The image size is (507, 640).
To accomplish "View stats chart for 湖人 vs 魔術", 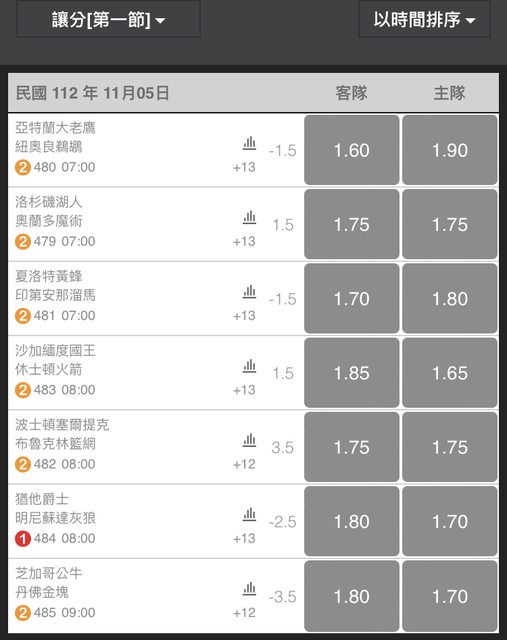I will [249, 218].
